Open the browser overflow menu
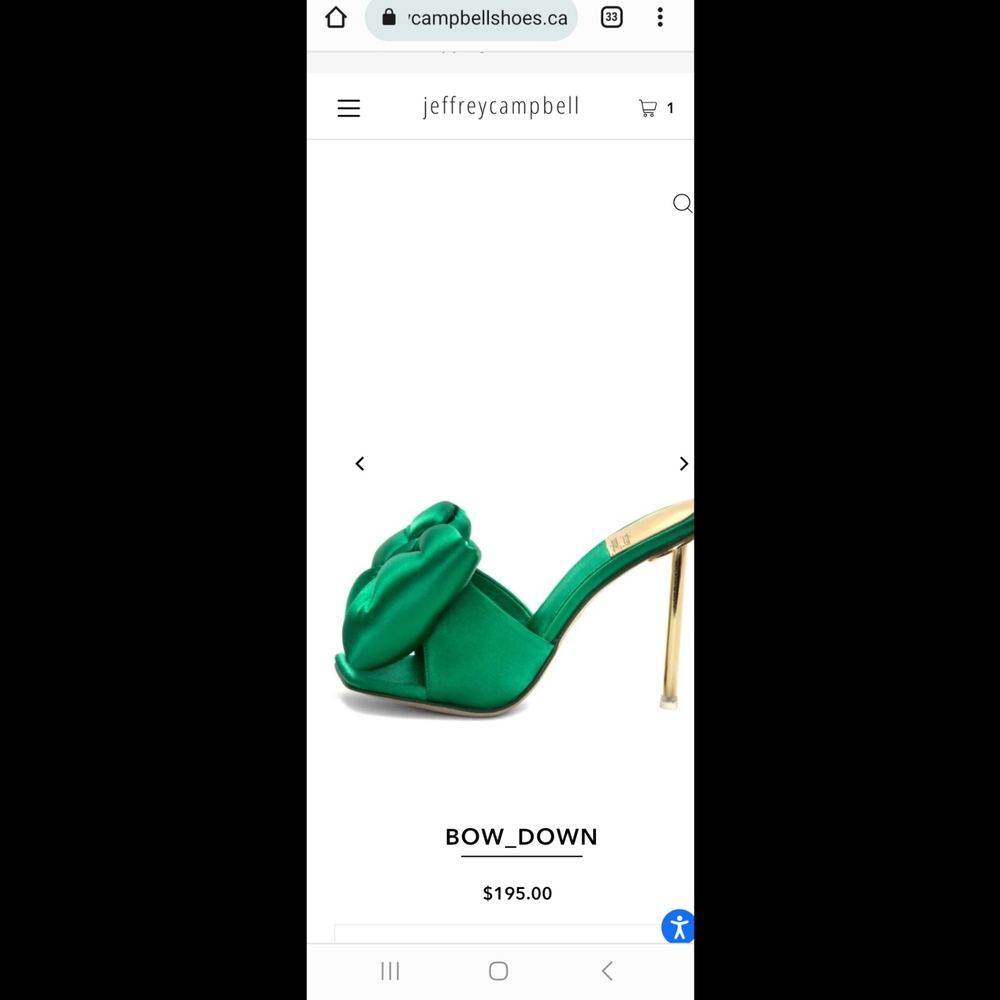 [x=660, y=18]
